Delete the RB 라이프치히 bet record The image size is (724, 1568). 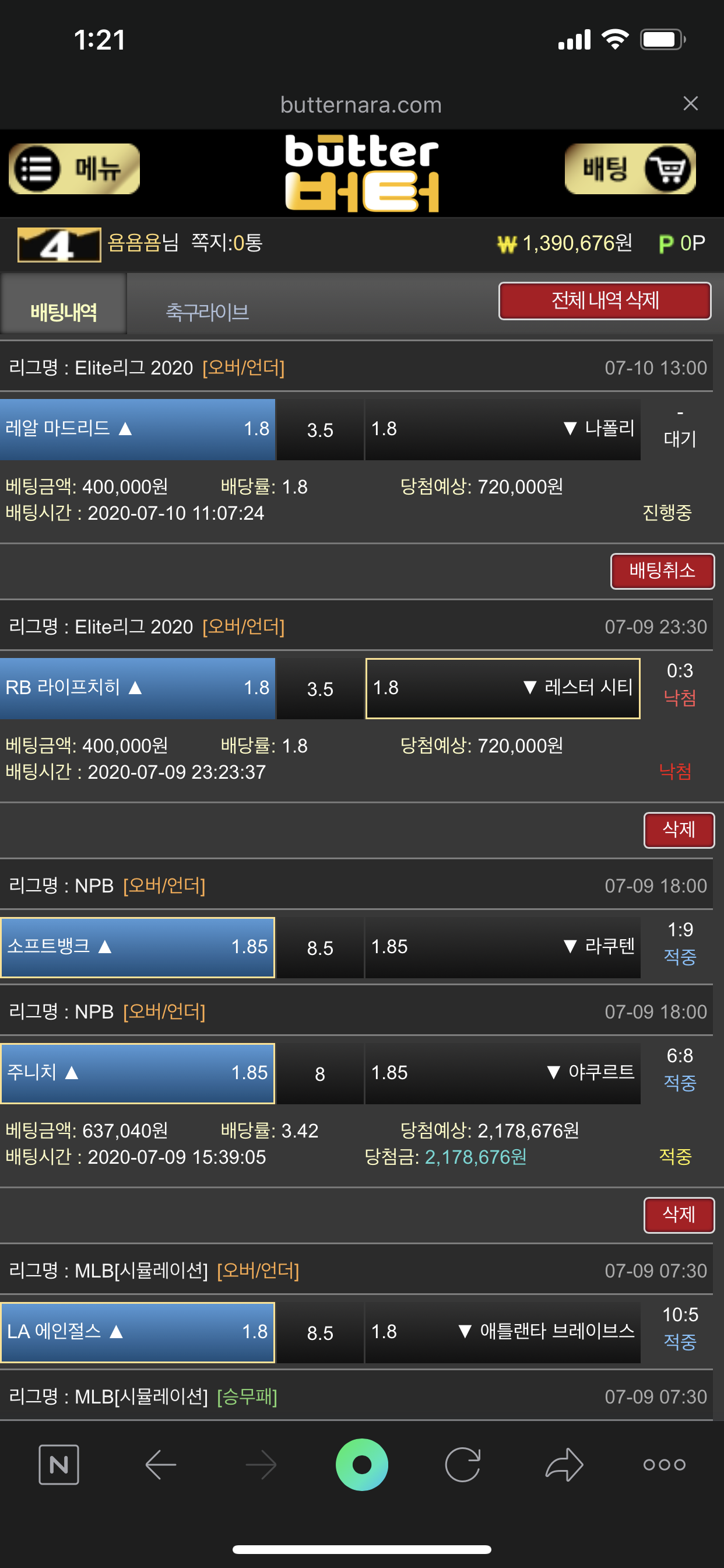point(679,829)
